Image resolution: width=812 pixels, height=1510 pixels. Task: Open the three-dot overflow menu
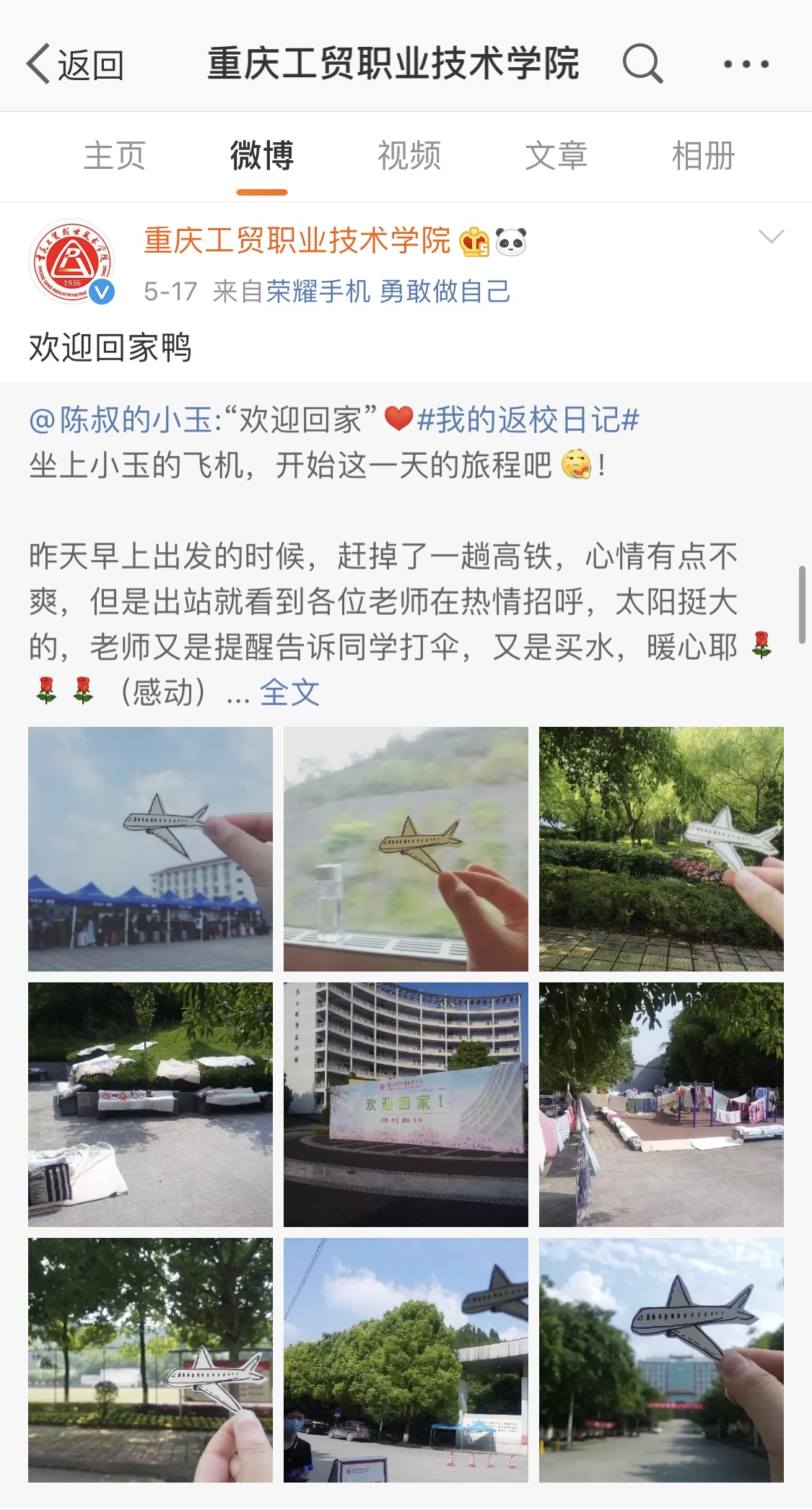pos(746,64)
